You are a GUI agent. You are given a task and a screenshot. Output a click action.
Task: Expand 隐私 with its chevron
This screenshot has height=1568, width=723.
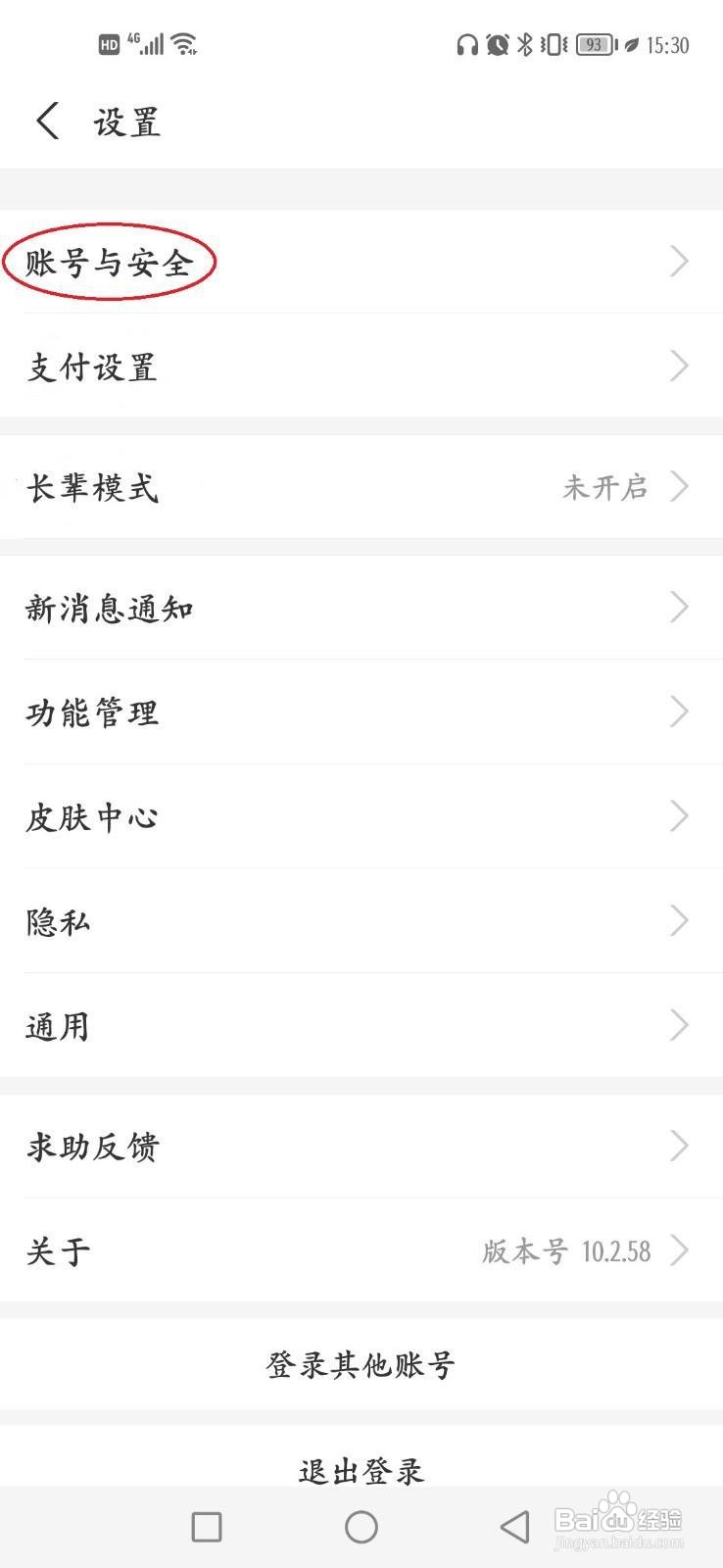click(680, 920)
